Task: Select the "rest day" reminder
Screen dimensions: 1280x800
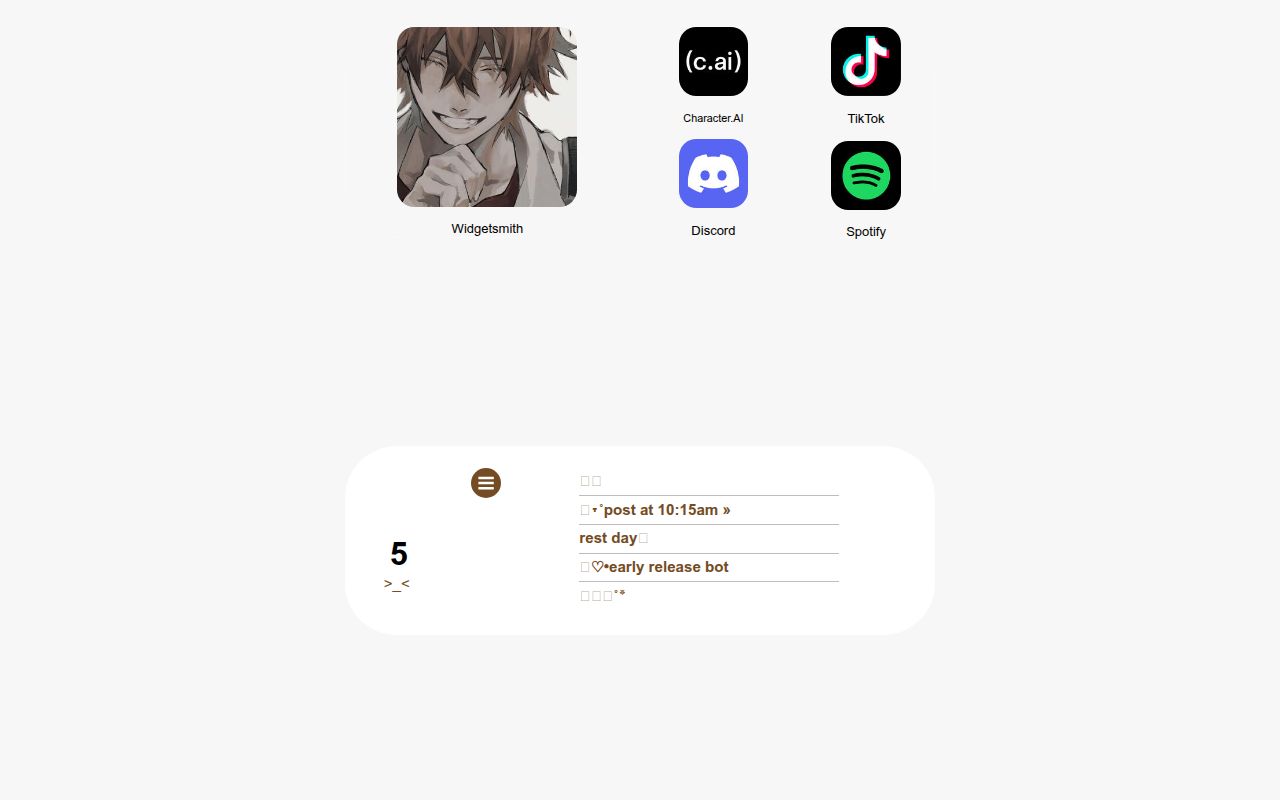Action: [x=608, y=538]
